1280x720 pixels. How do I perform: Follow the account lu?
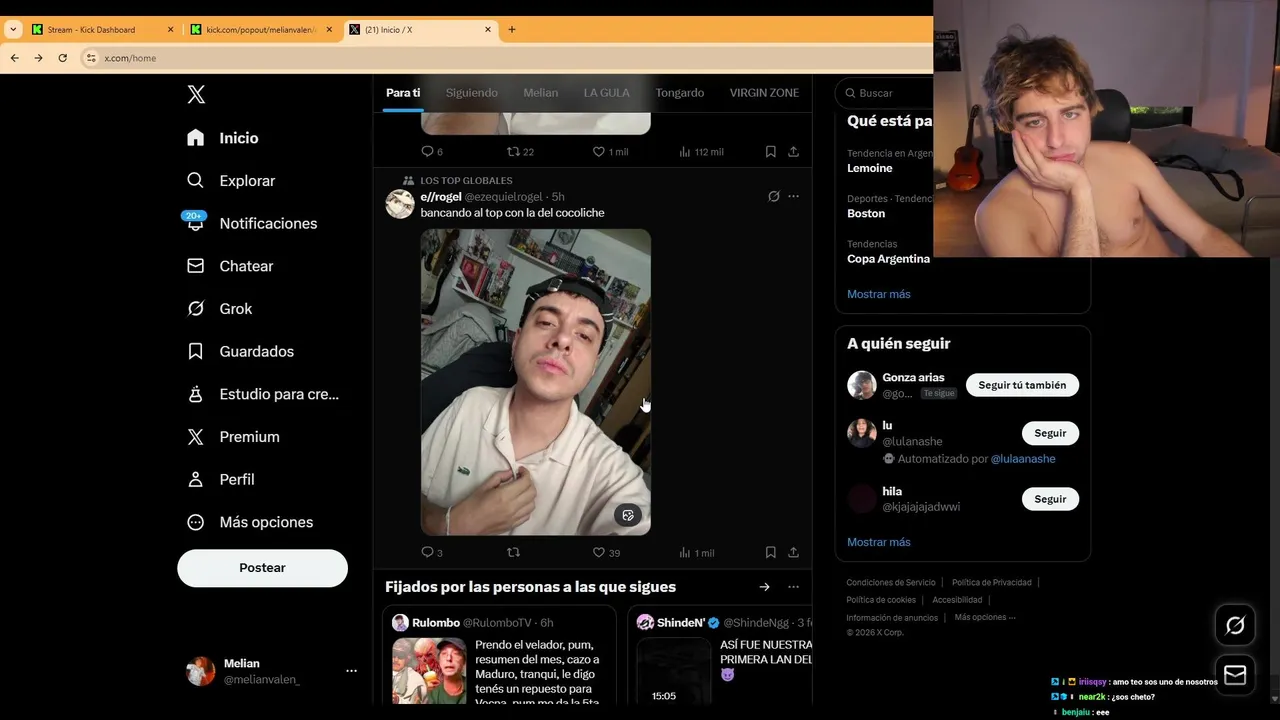tap(1049, 434)
